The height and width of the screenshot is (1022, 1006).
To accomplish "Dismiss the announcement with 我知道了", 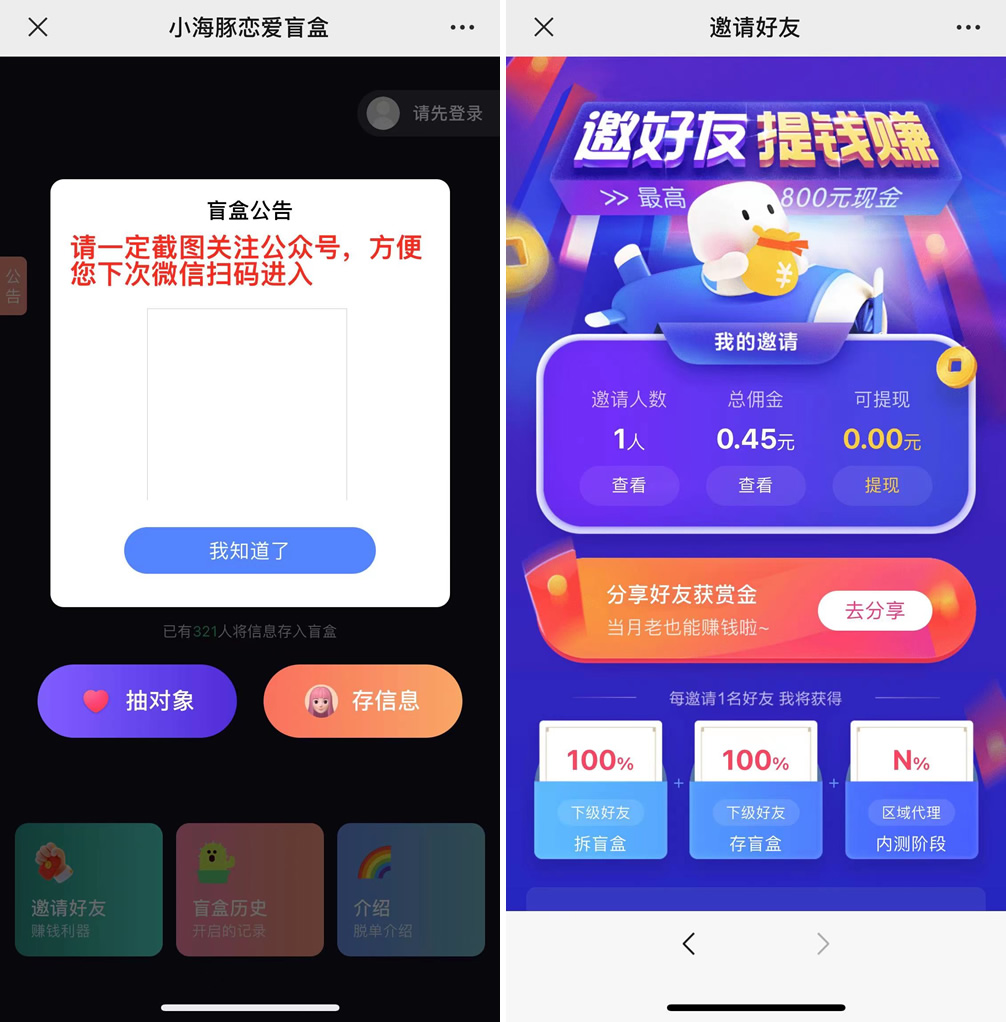I will click(x=250, y=550).
